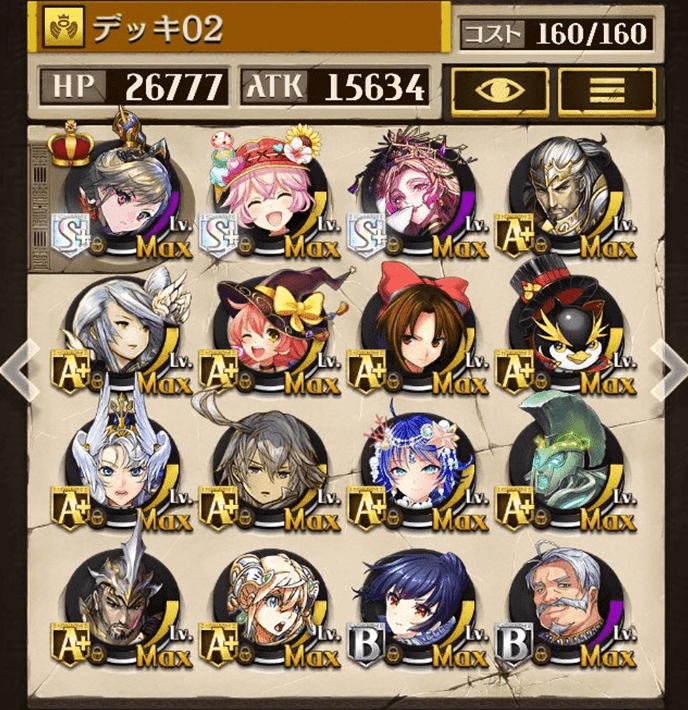Select the mustached old man B card
Screen dimensions: 688x710
(562, 612)
